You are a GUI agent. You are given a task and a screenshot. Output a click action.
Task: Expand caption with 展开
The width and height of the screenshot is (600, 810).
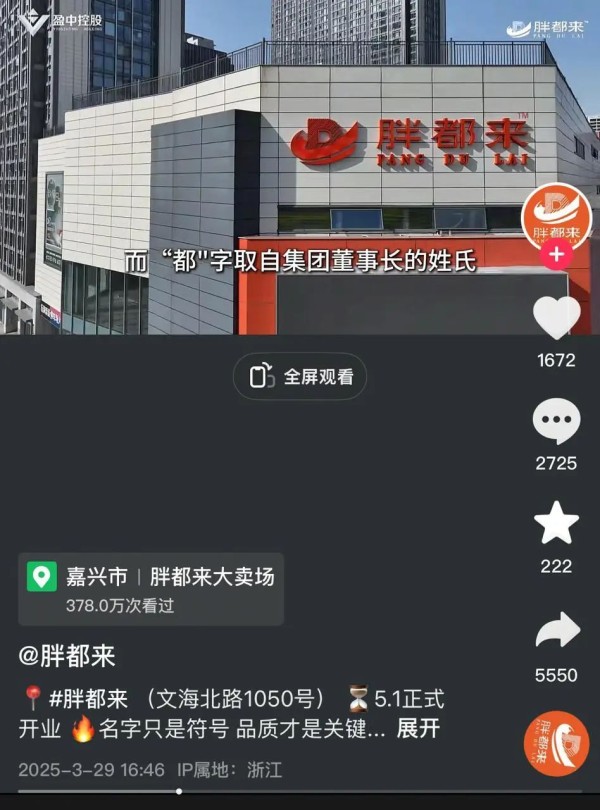(418, 728)
